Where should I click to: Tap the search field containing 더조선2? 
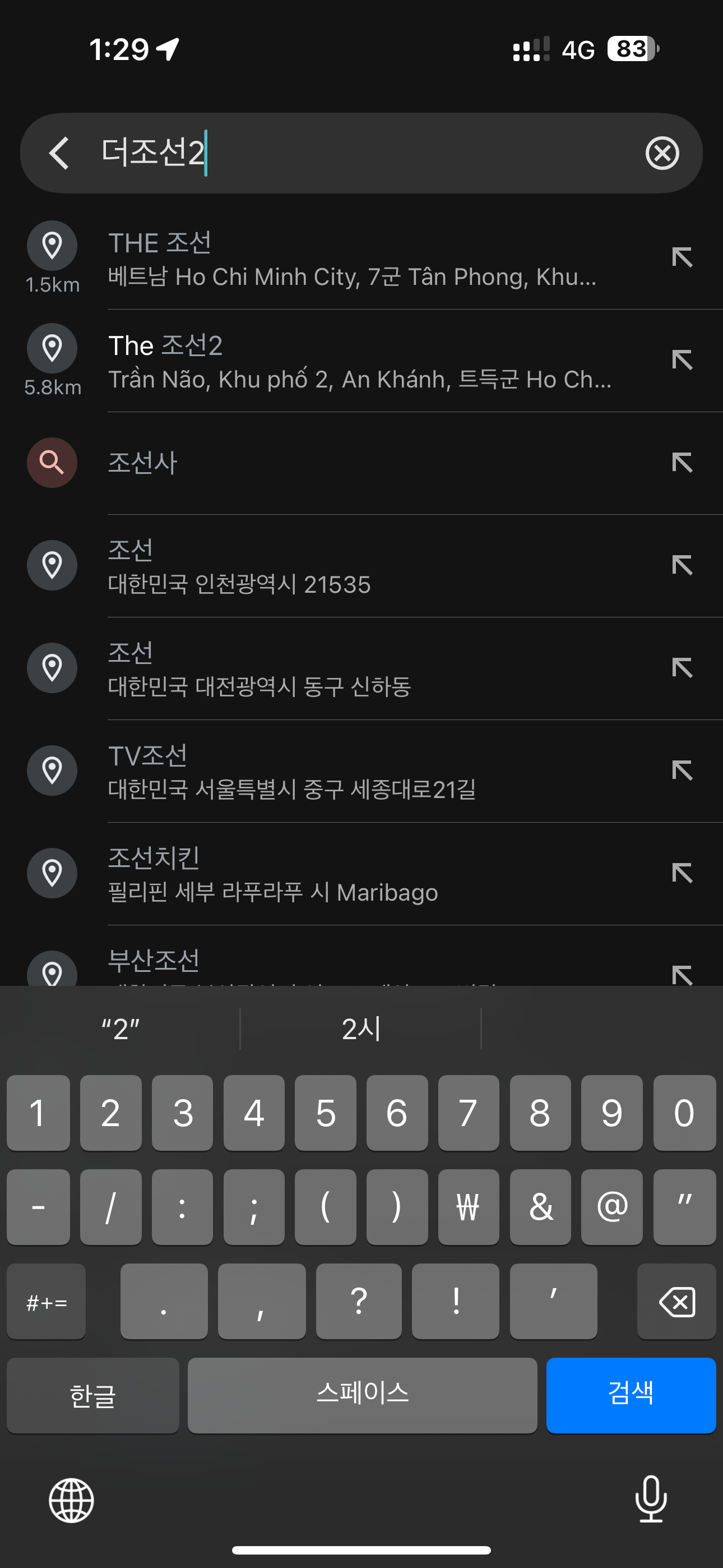click(x=365, y=153)
